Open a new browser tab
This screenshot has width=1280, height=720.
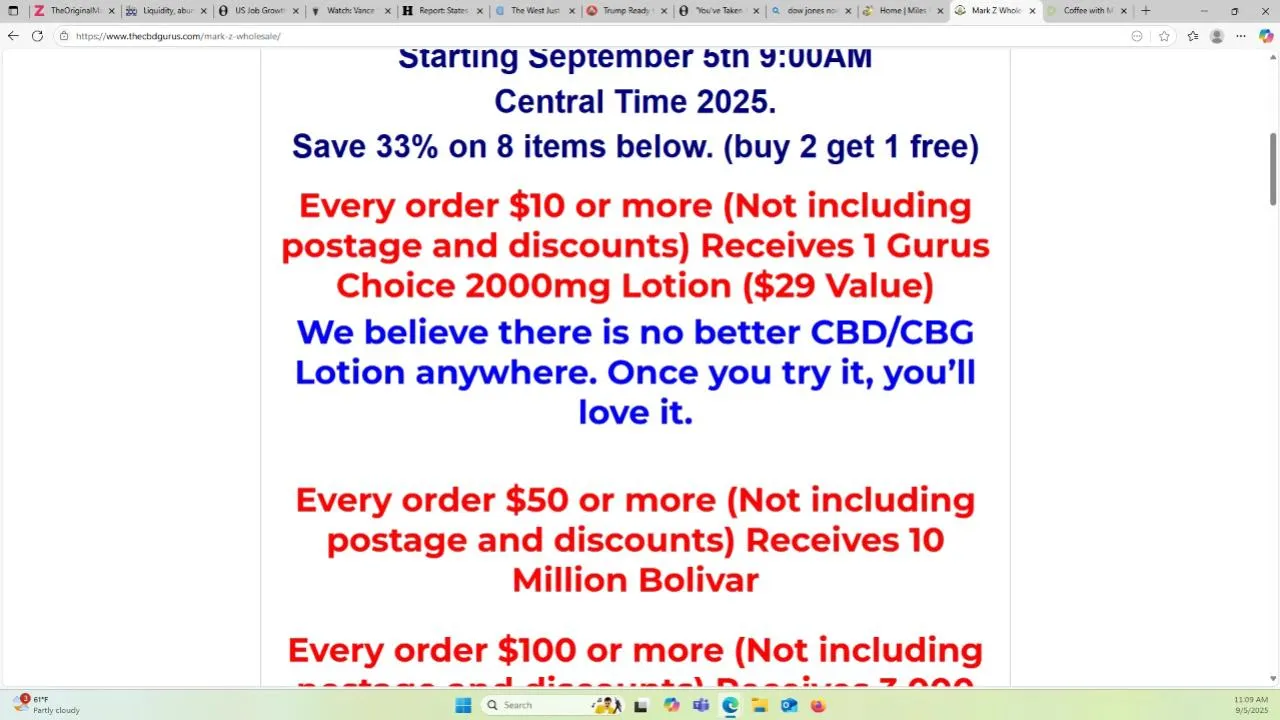(x=1146, y=11)
